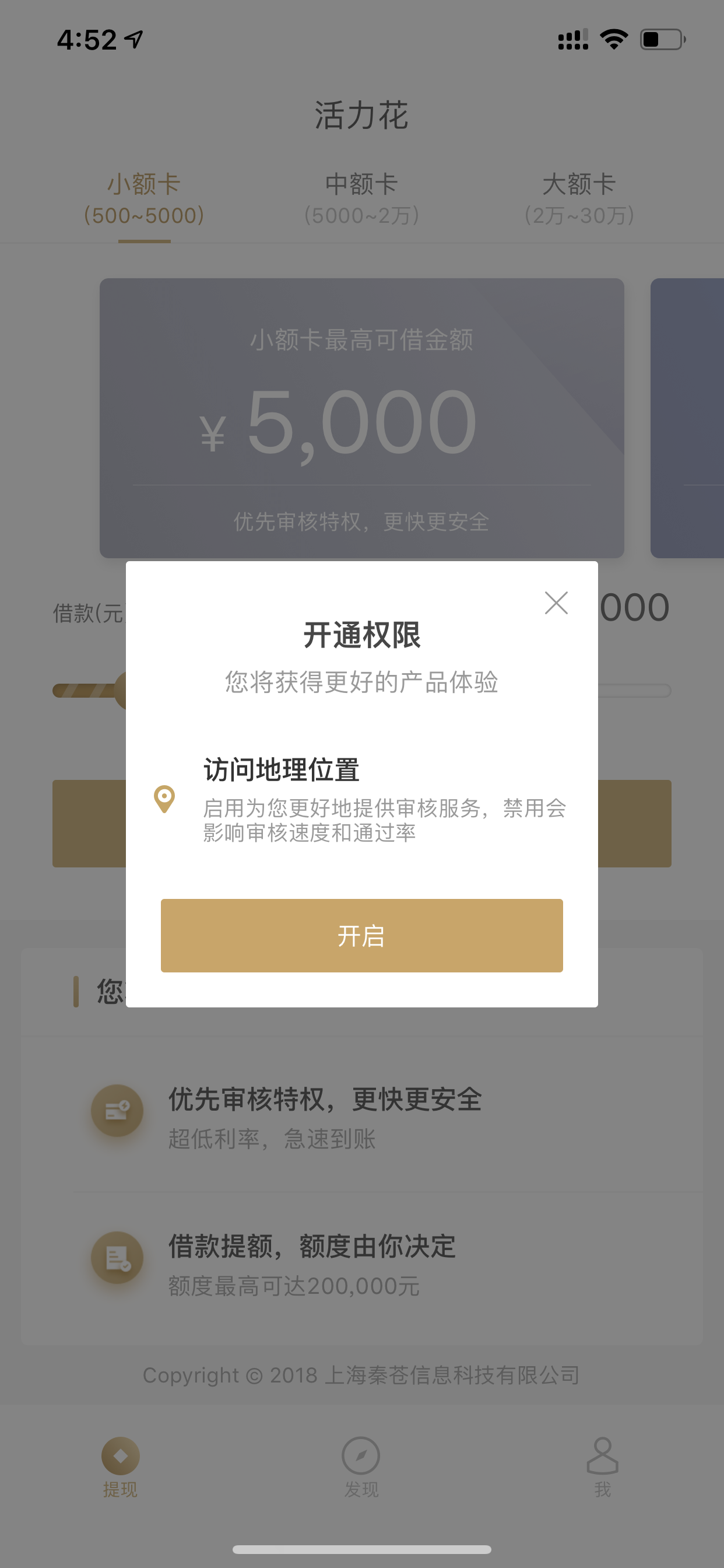Switch to the 大额卡 tab
This screenshot has width=724, height=1568.
click(579, 199)
